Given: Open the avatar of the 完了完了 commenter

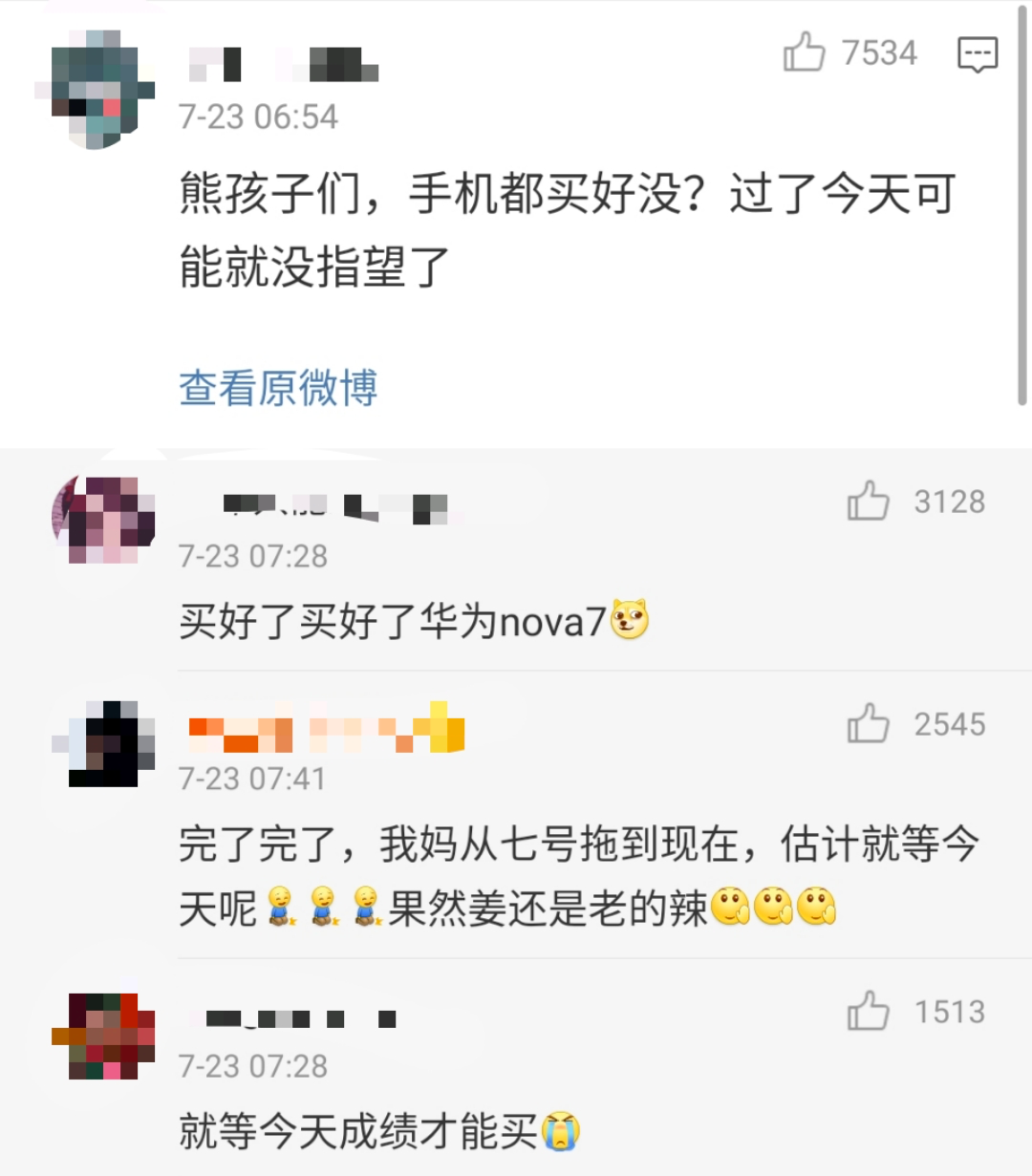Looking at the screenshot, I should tap(103, 743).
